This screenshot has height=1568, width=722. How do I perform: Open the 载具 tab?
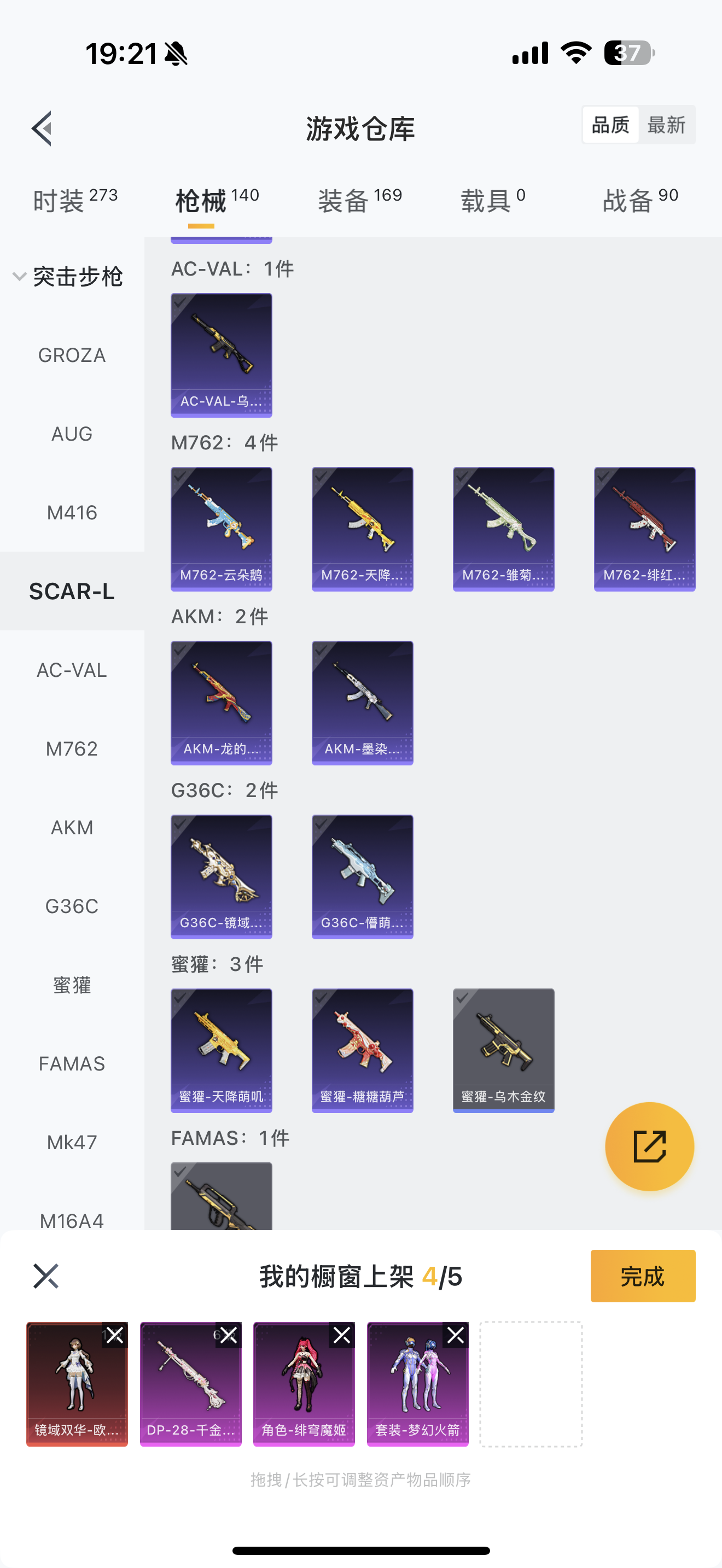(492, 200)
